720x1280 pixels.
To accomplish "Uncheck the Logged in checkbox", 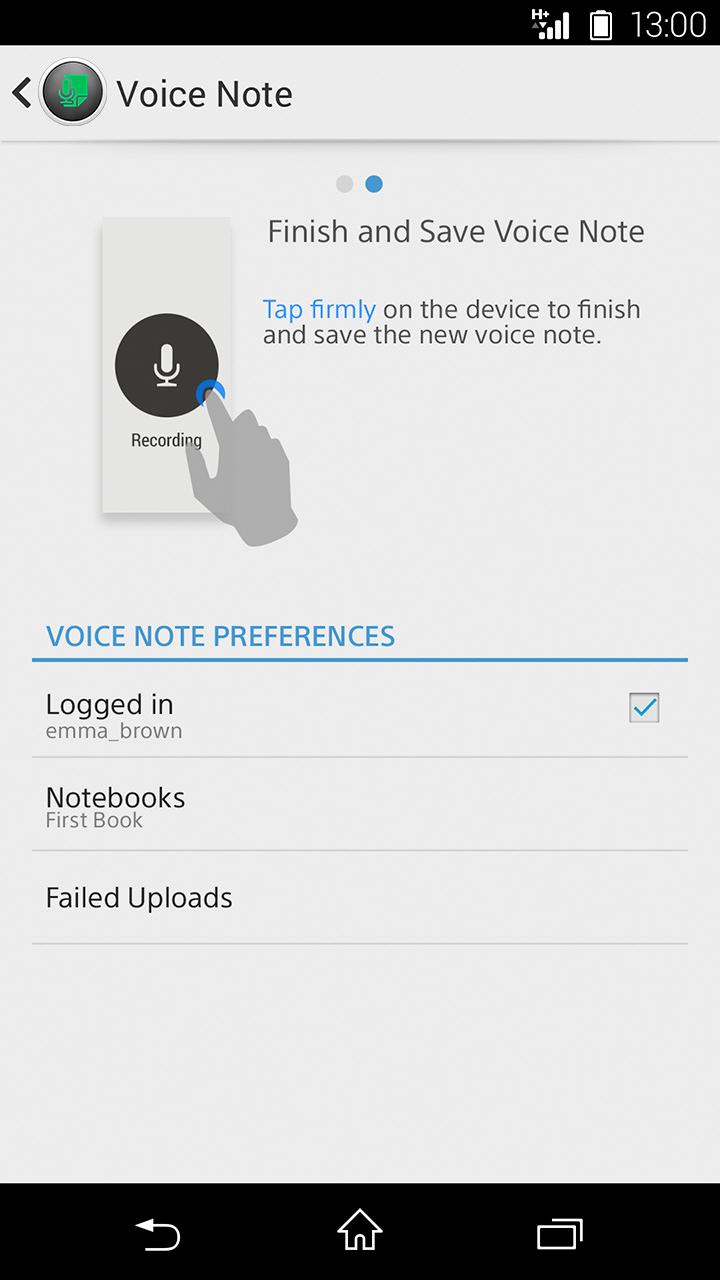I will point(644,708).
